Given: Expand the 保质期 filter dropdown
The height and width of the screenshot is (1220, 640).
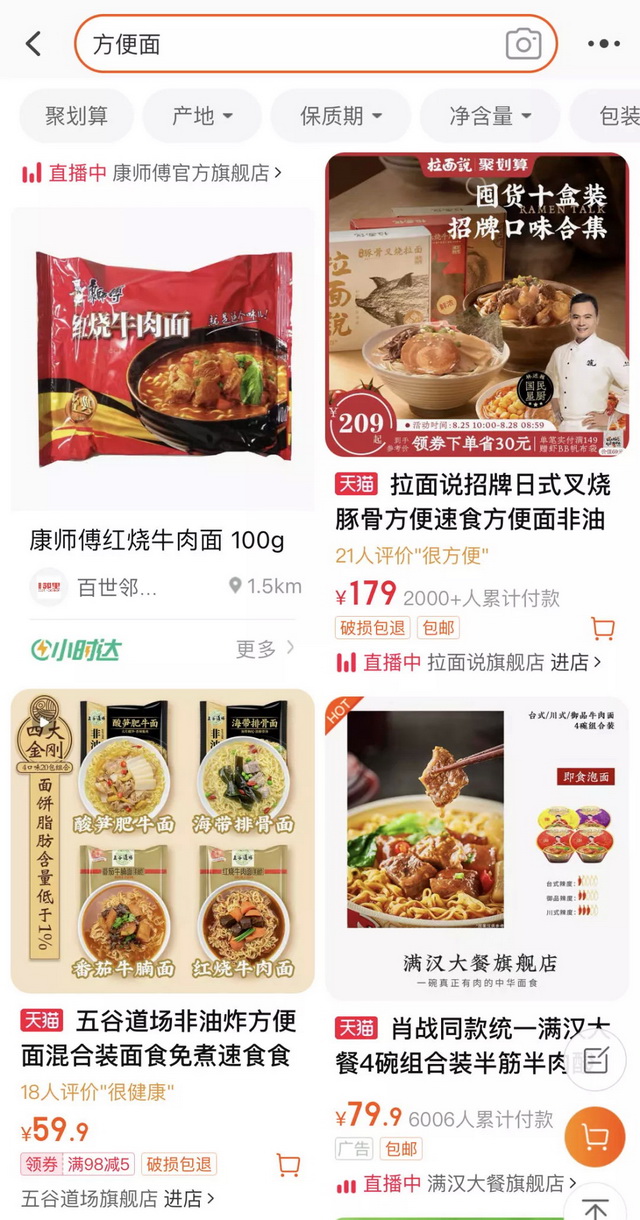Looking at the screenshot, I should tap(341, 116).
